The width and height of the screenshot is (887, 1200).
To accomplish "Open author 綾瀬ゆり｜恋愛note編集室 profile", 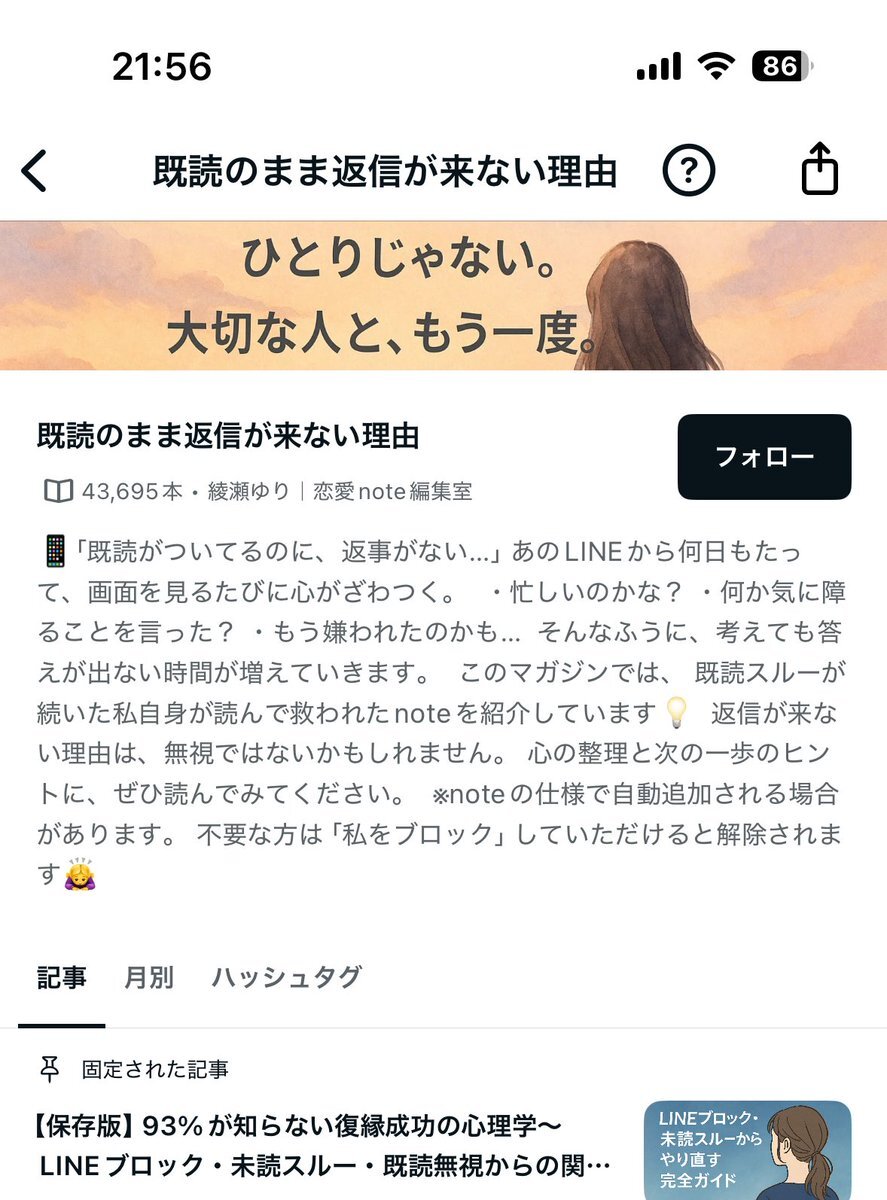I will click(340, 491).
